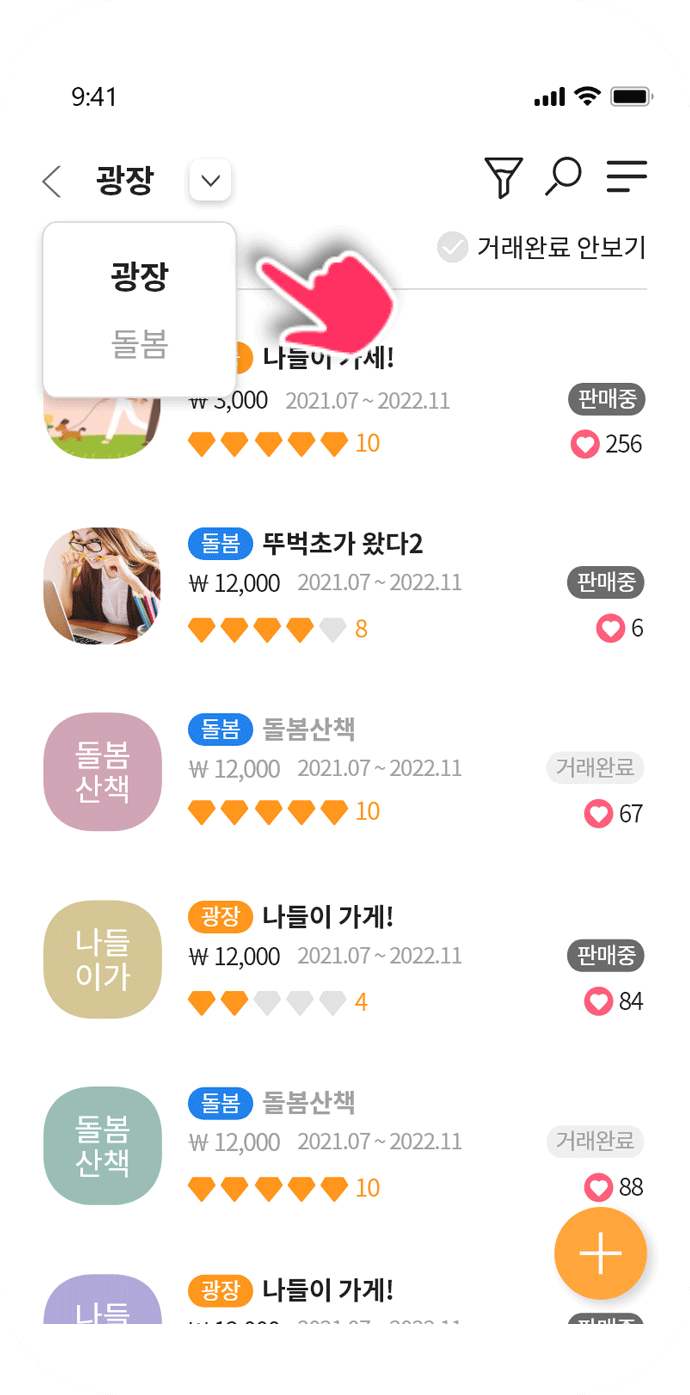
Task: Open the 나들이 가게! listing with 84 likes
Action: (x=328, y=916)
